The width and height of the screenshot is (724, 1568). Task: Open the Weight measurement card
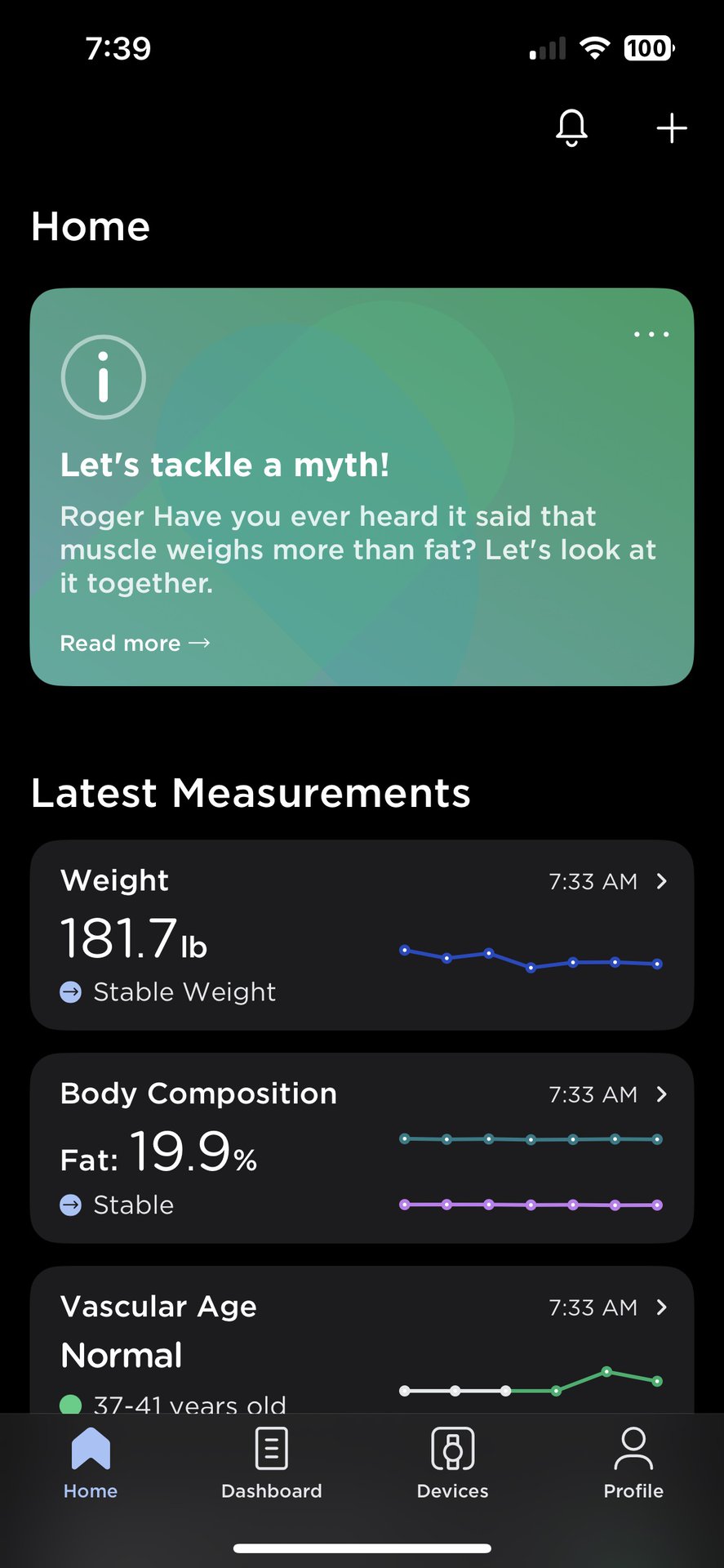pyautogui.click(x=362, y=935)
